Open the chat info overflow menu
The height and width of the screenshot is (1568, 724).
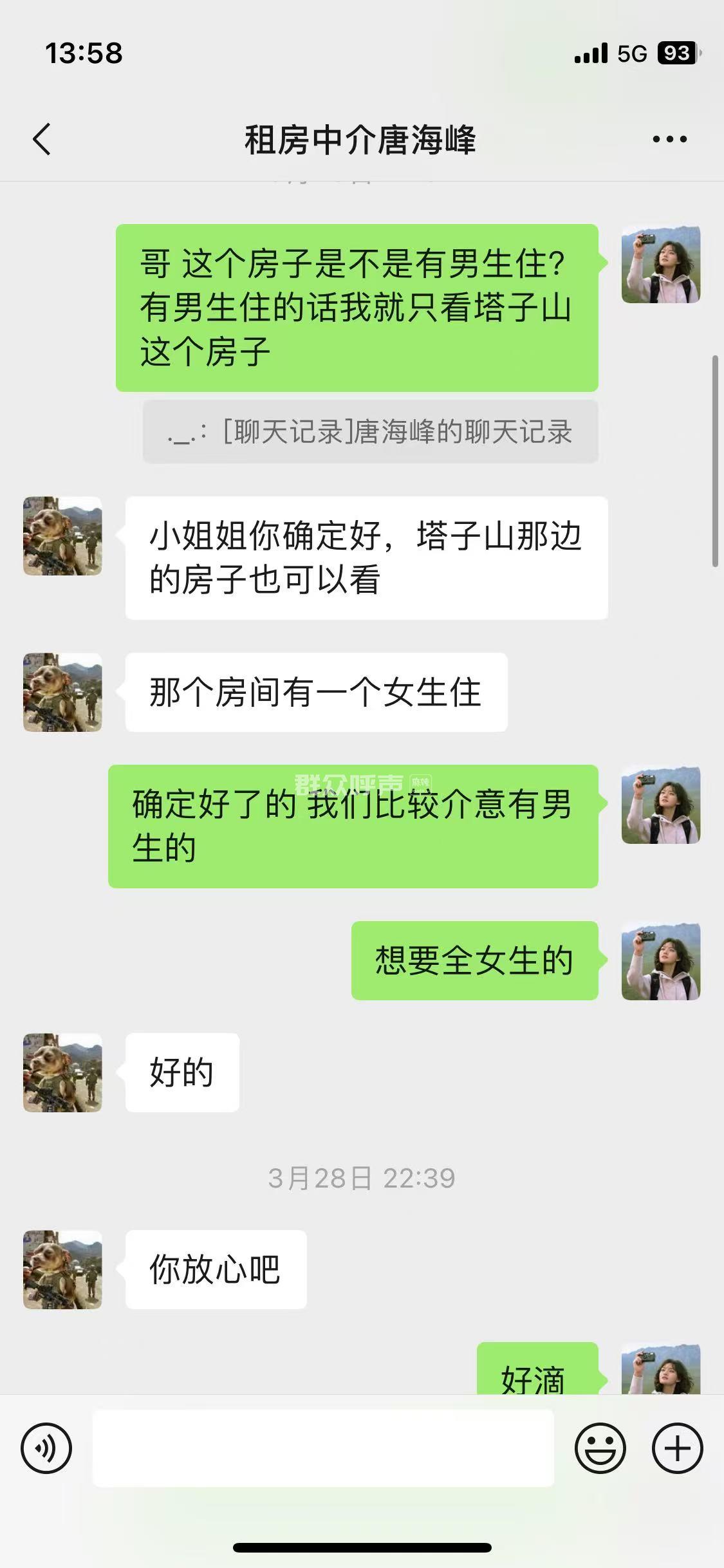tap(669, 139)
